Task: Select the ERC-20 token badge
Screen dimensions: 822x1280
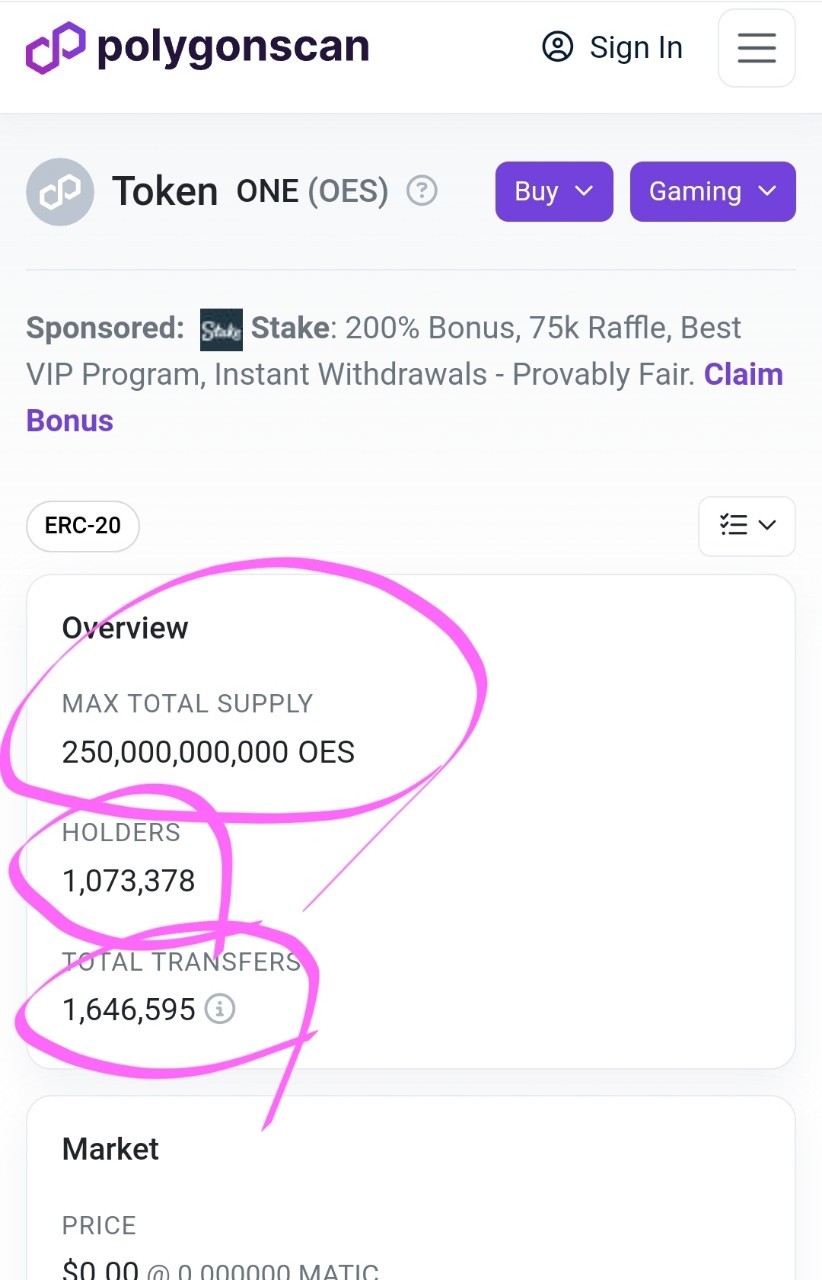Action: (x=82, y=526)
